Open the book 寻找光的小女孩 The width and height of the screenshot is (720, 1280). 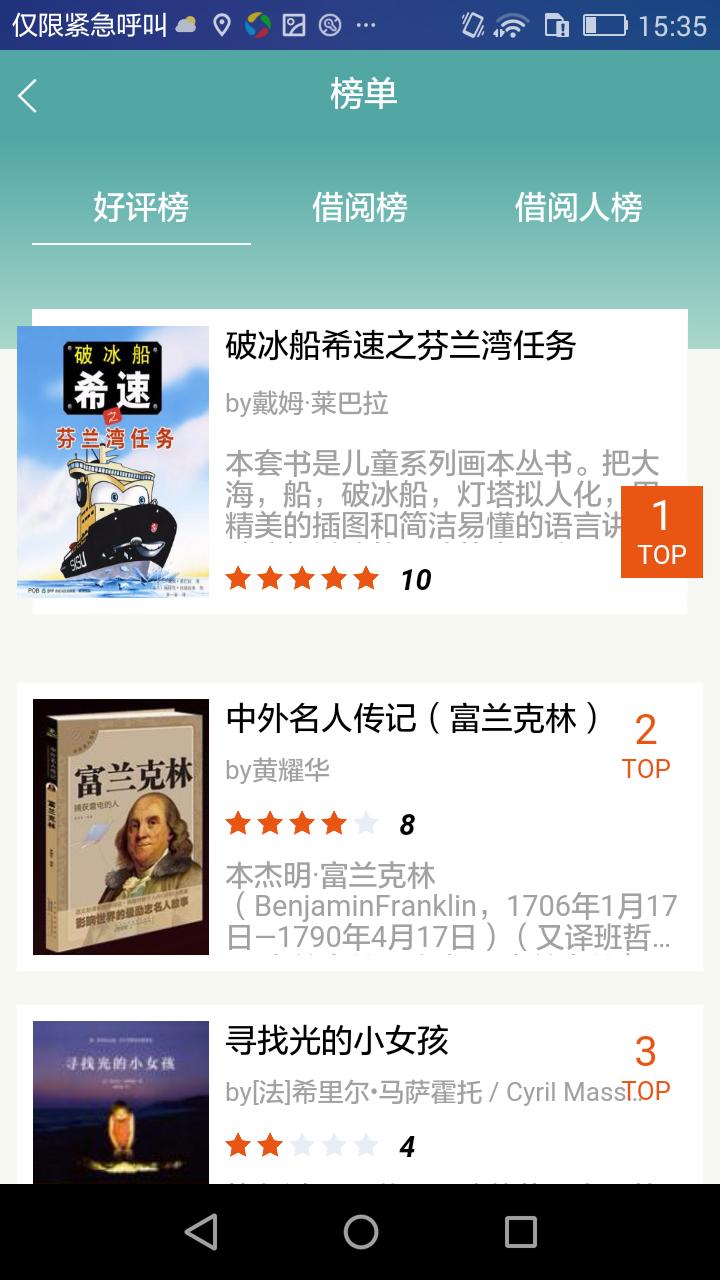[337, 1042]
